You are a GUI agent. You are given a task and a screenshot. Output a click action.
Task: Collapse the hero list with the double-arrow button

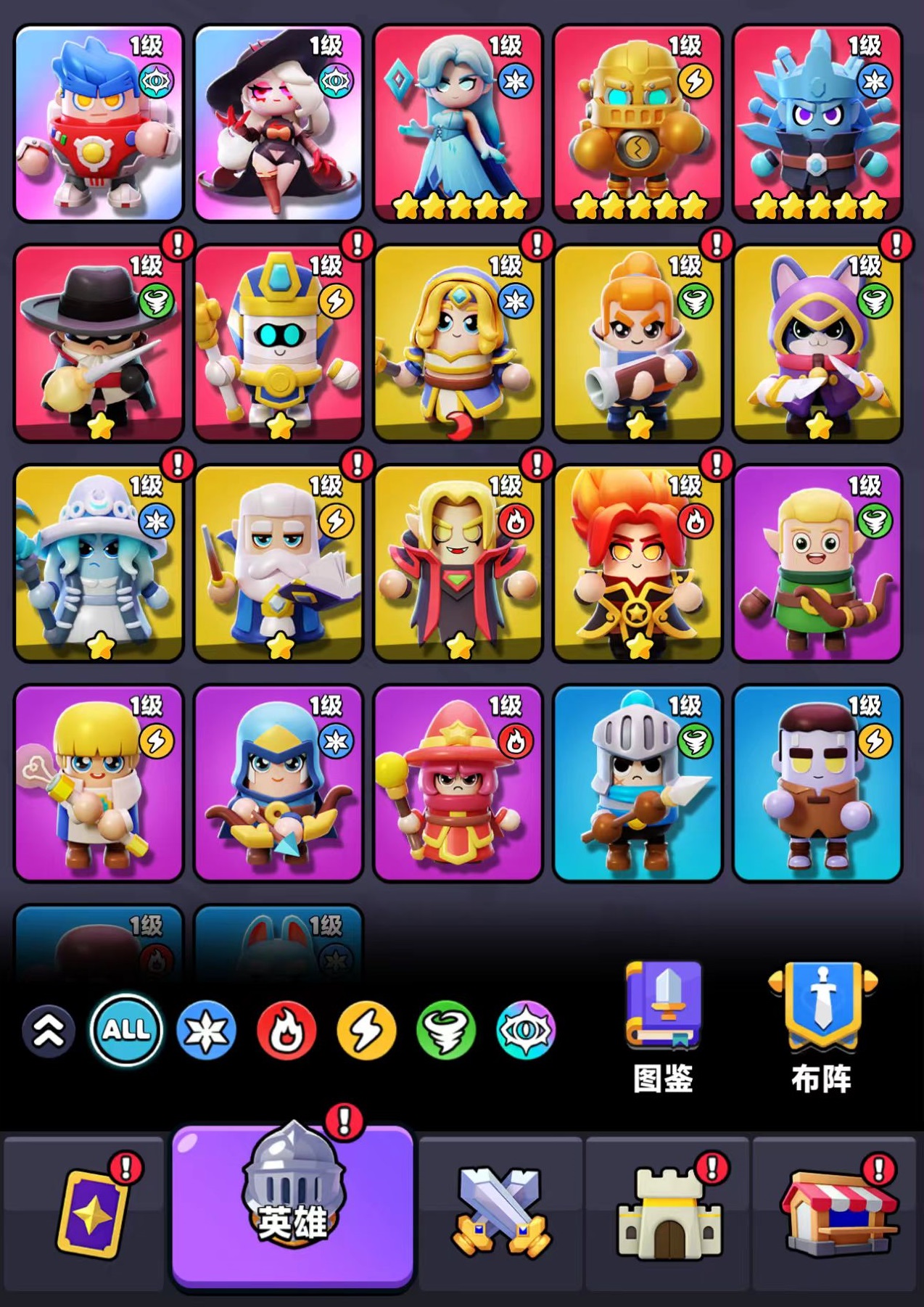(48, 1030)
